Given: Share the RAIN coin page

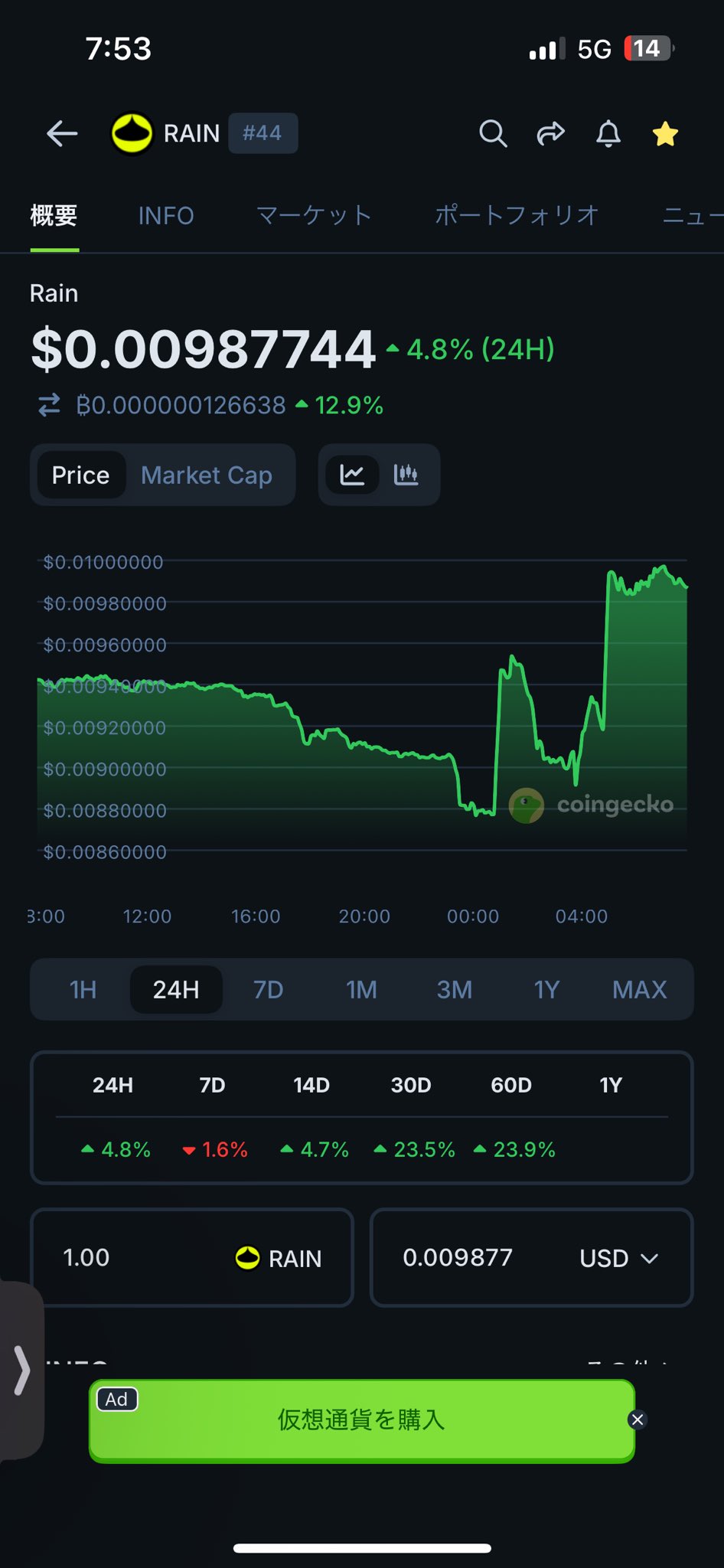Looking at the screenshot, I should (550, 134).
